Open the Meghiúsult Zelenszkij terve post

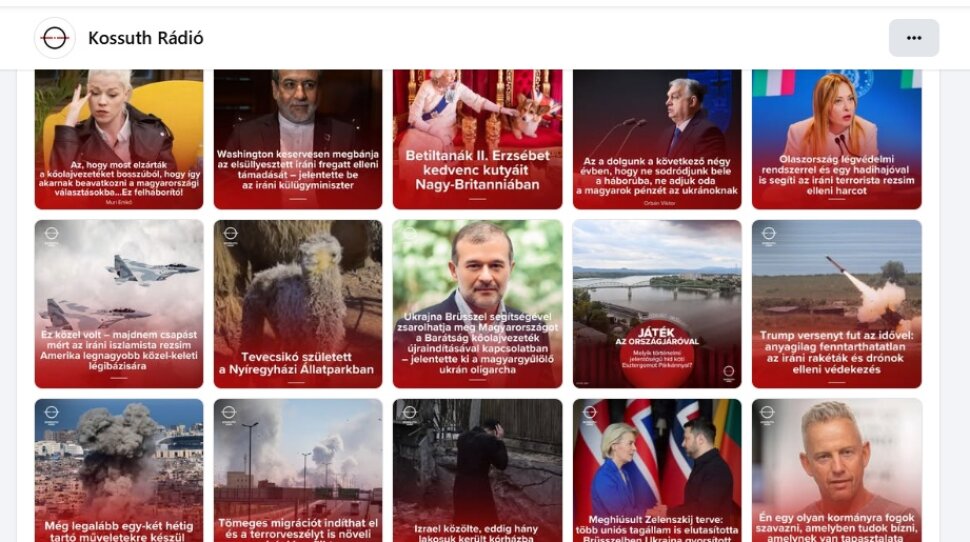pyautogui.click(x=657, y=470)
